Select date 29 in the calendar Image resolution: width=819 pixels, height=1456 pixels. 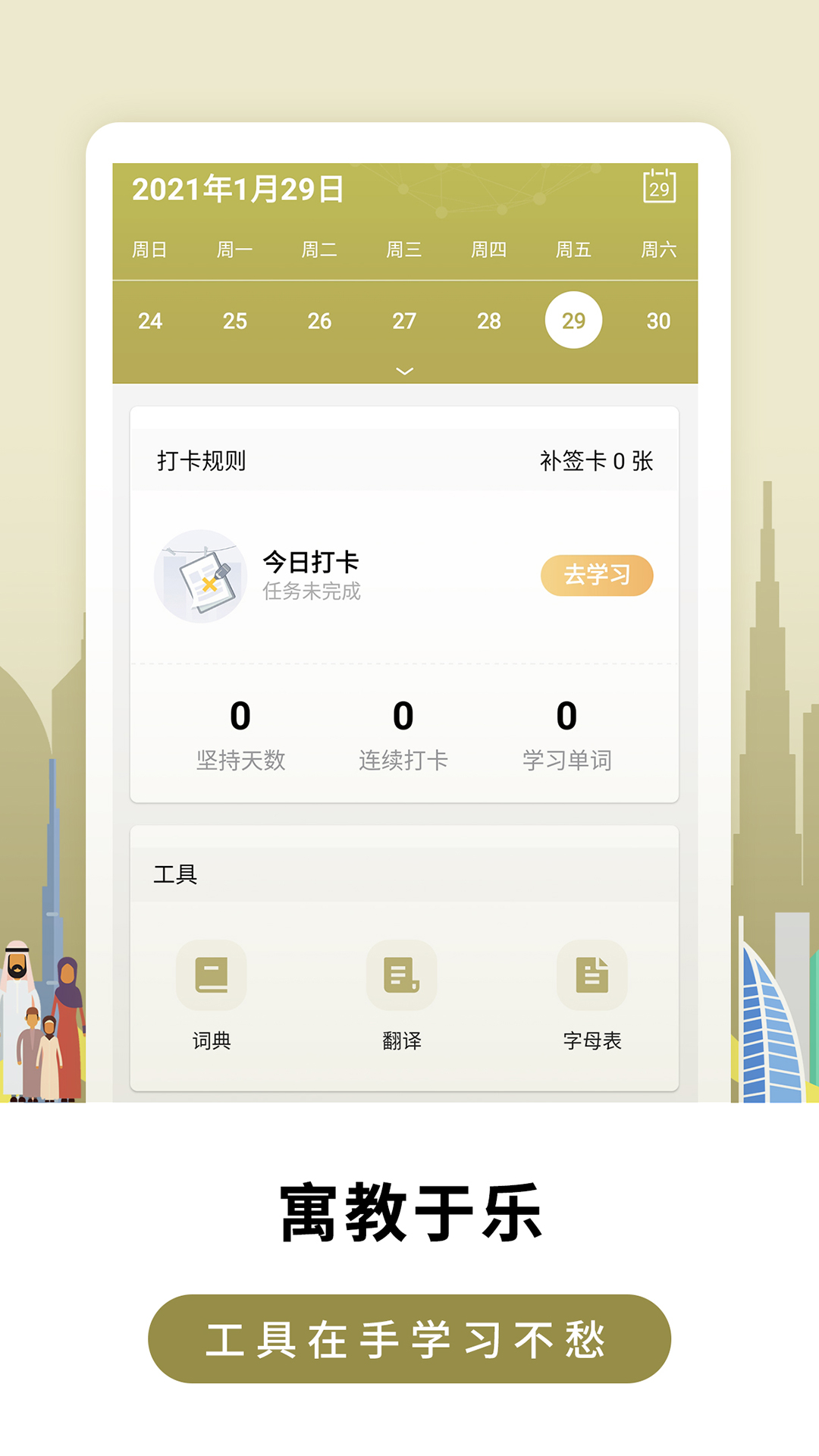tap(574, 321)
